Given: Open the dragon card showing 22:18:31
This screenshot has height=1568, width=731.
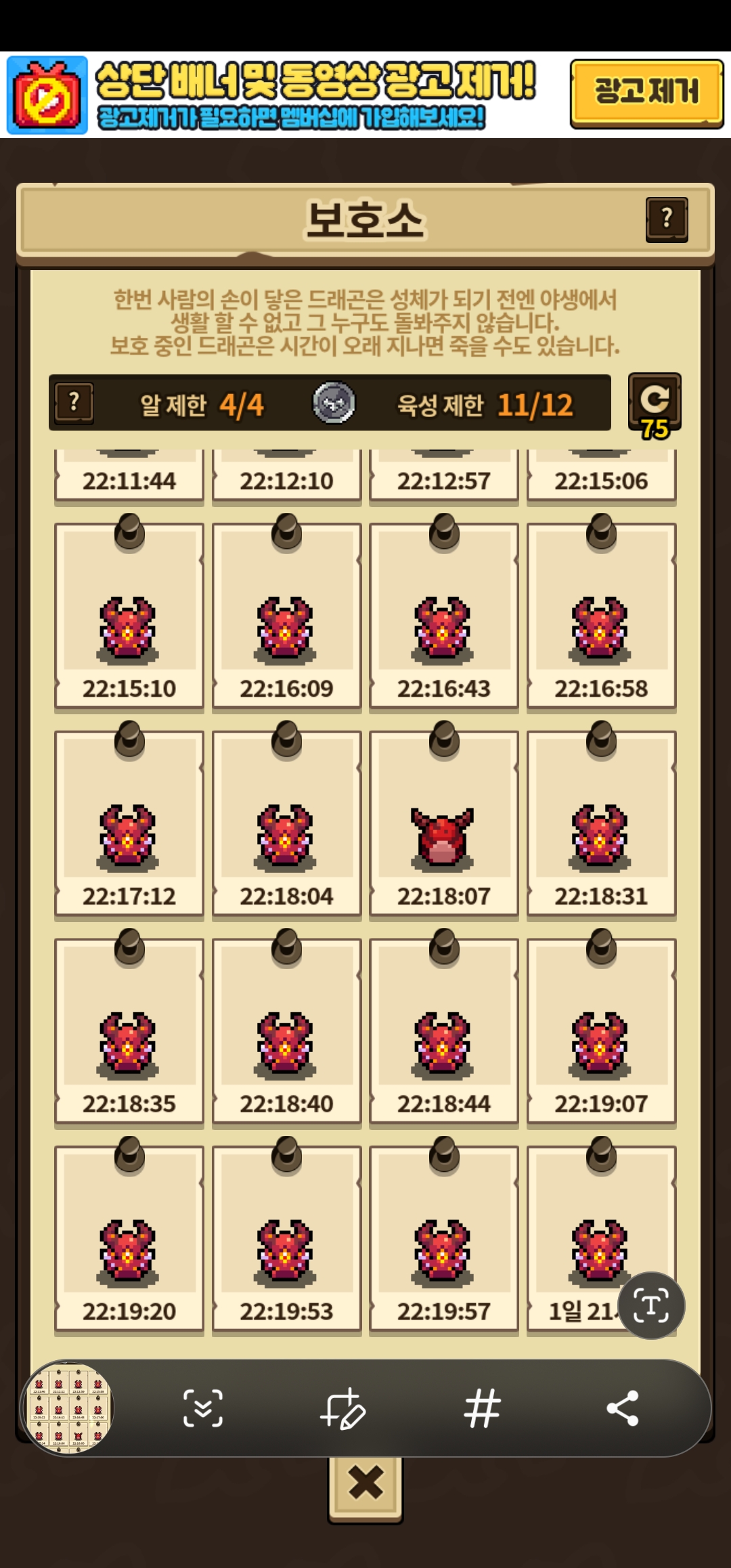Looking at the screenshot, I should 601,824.
